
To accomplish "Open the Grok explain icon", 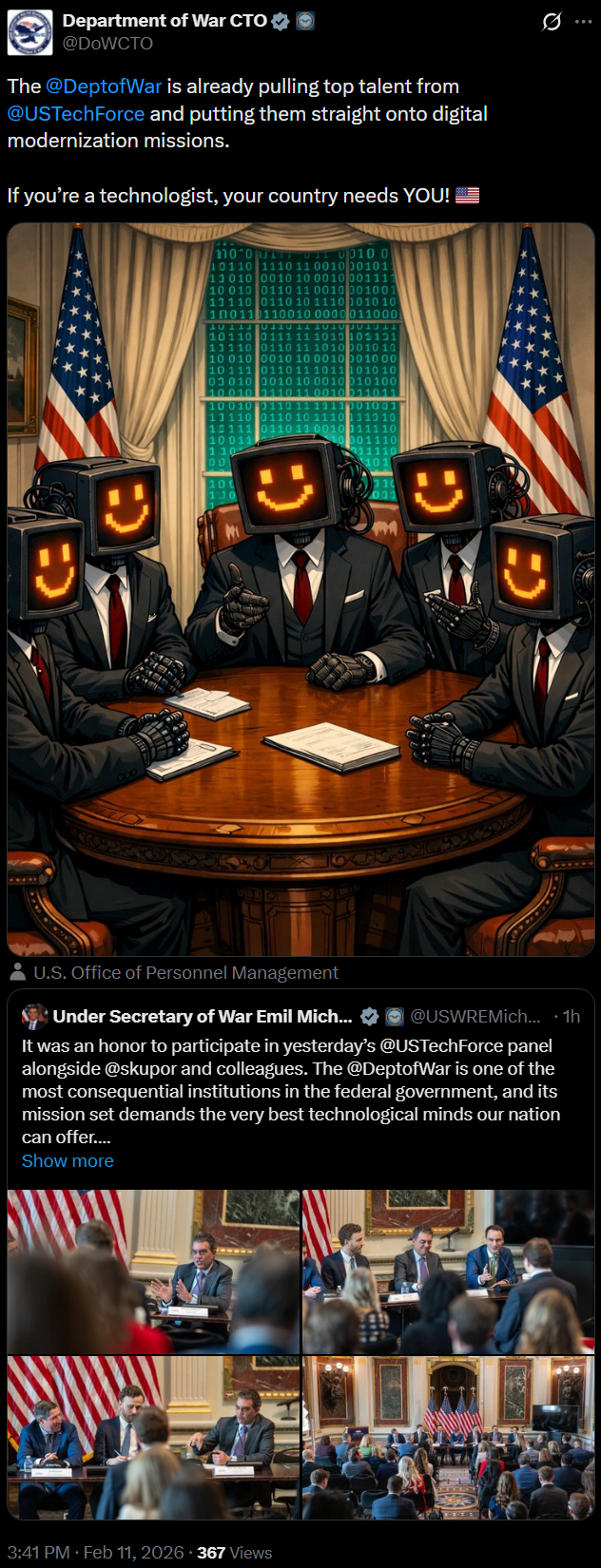I will [x=552, y=22].
